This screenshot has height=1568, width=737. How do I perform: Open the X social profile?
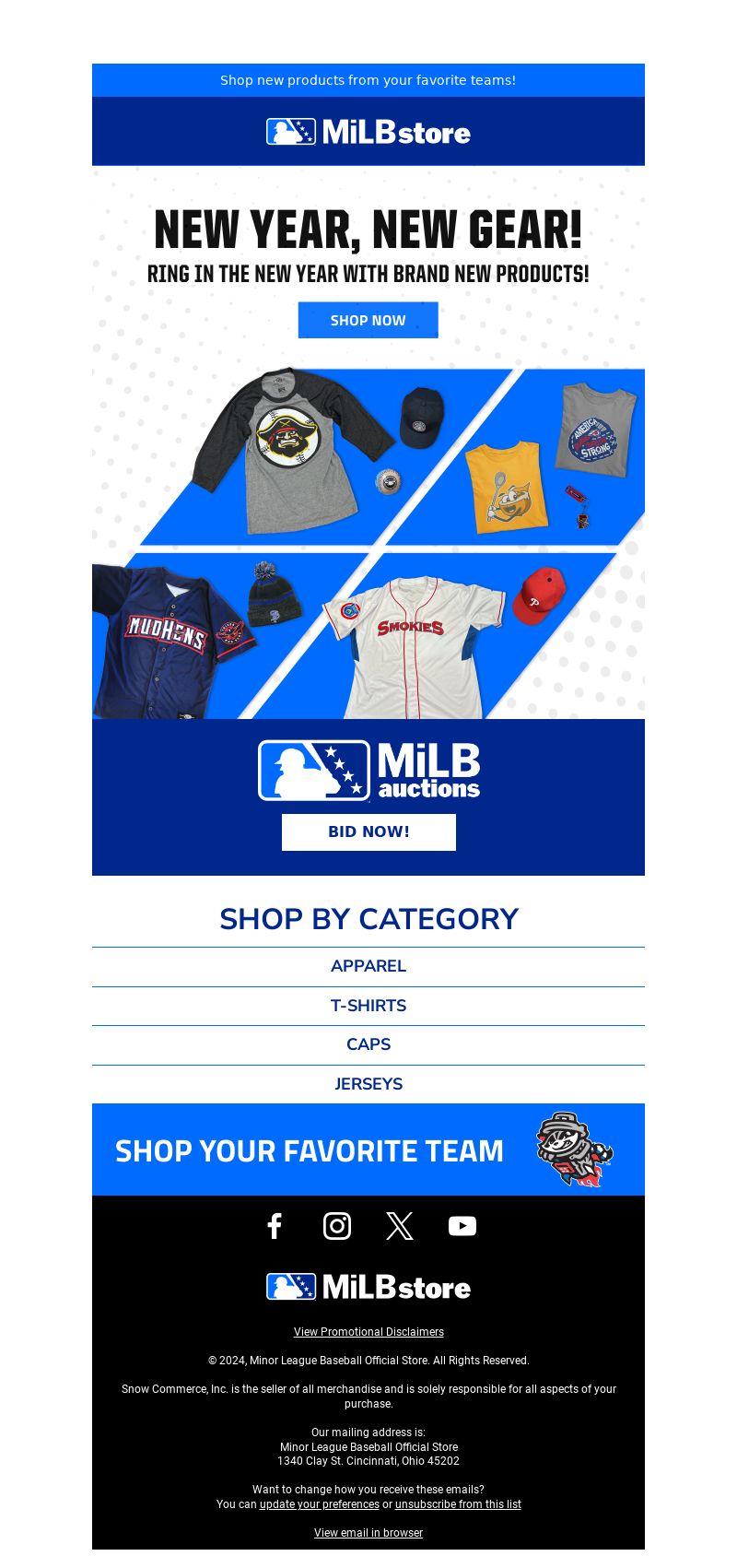click(x=400, y=1226)
